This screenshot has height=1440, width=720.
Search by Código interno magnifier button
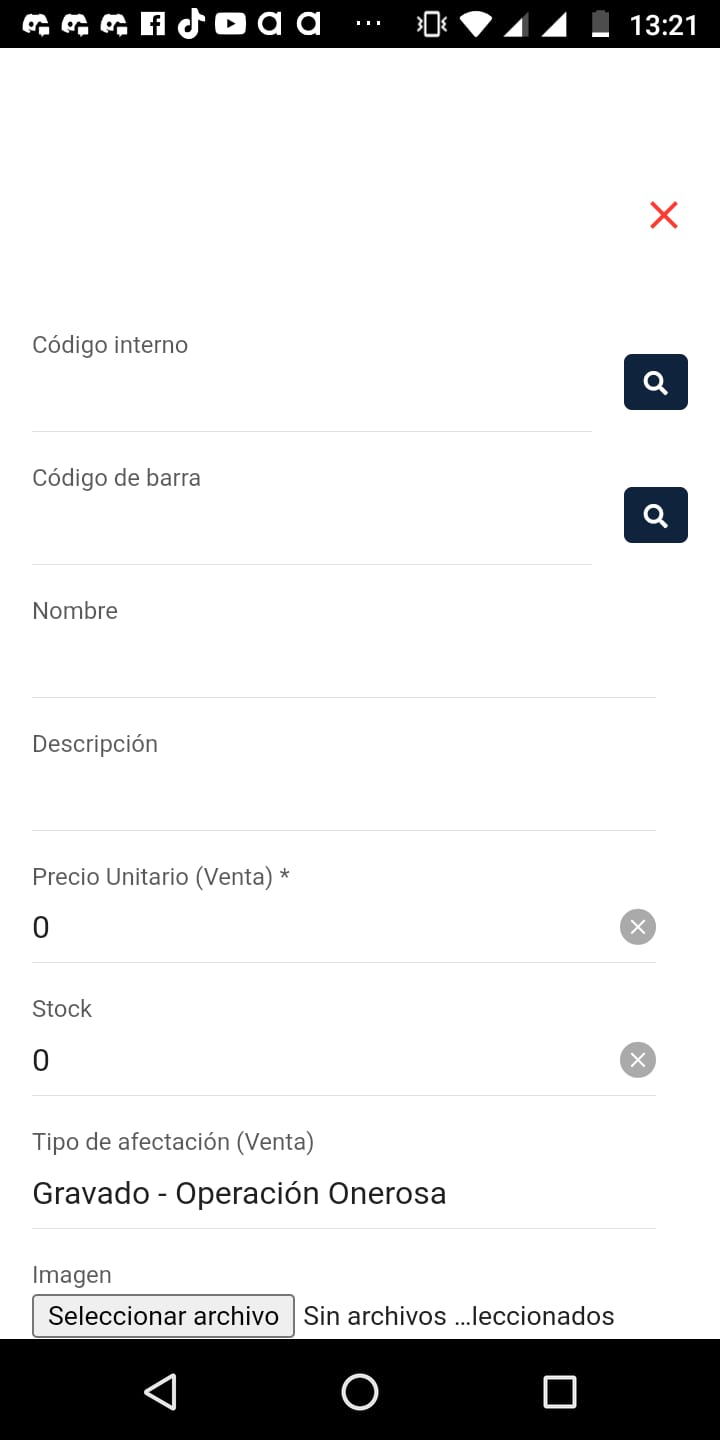(x=656, y=382)
